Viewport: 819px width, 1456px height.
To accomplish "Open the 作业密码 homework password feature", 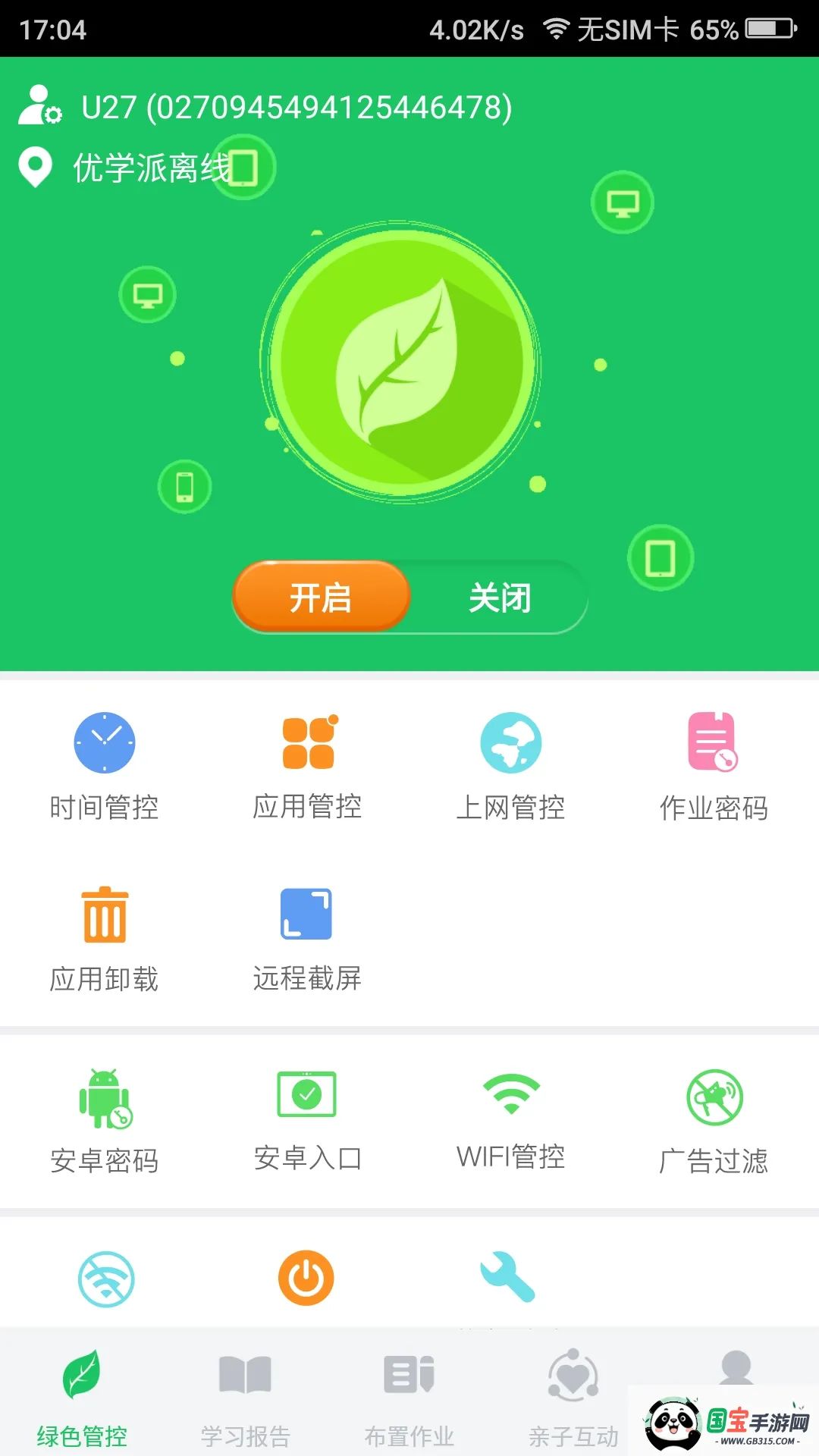I will click(x=713, y=766).
